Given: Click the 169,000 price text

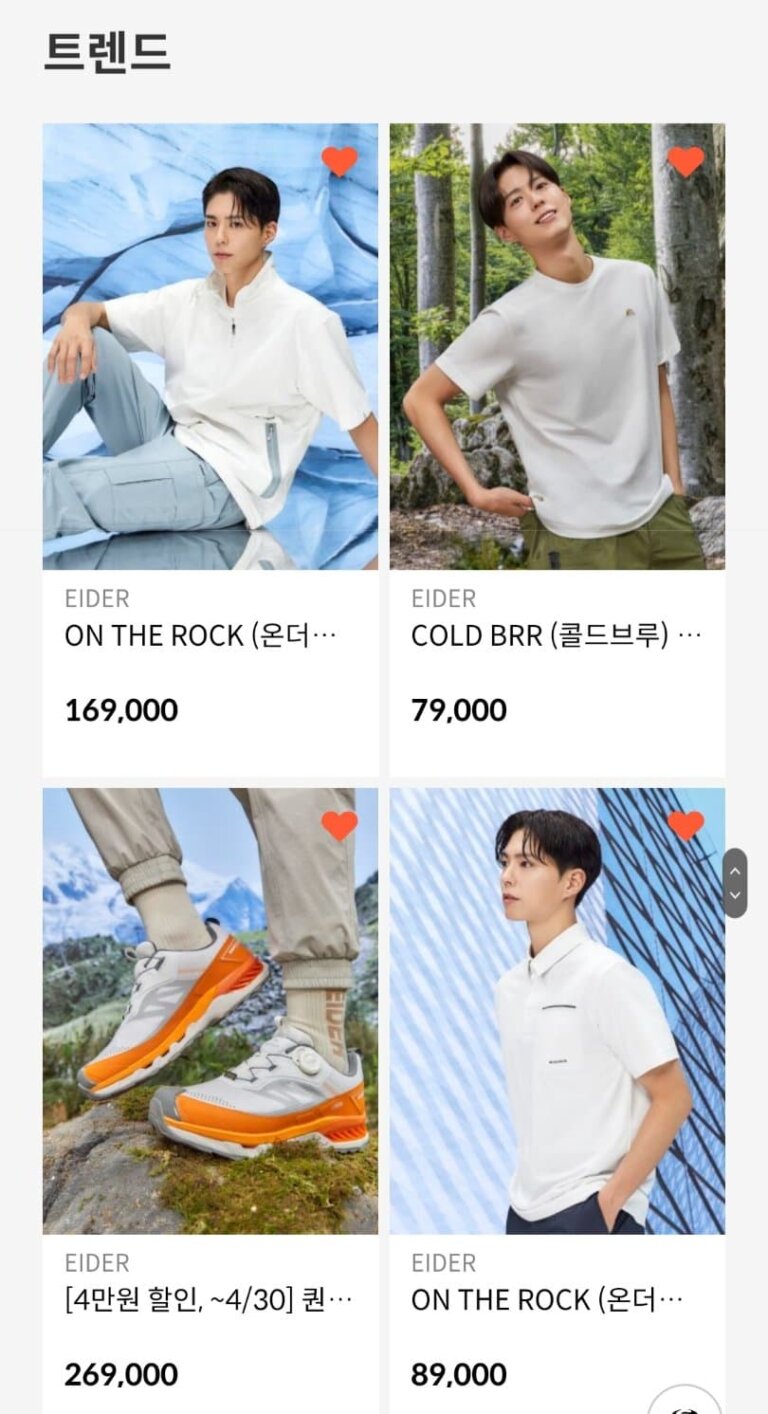Looking at the screenshot, I should pos(120,710).
